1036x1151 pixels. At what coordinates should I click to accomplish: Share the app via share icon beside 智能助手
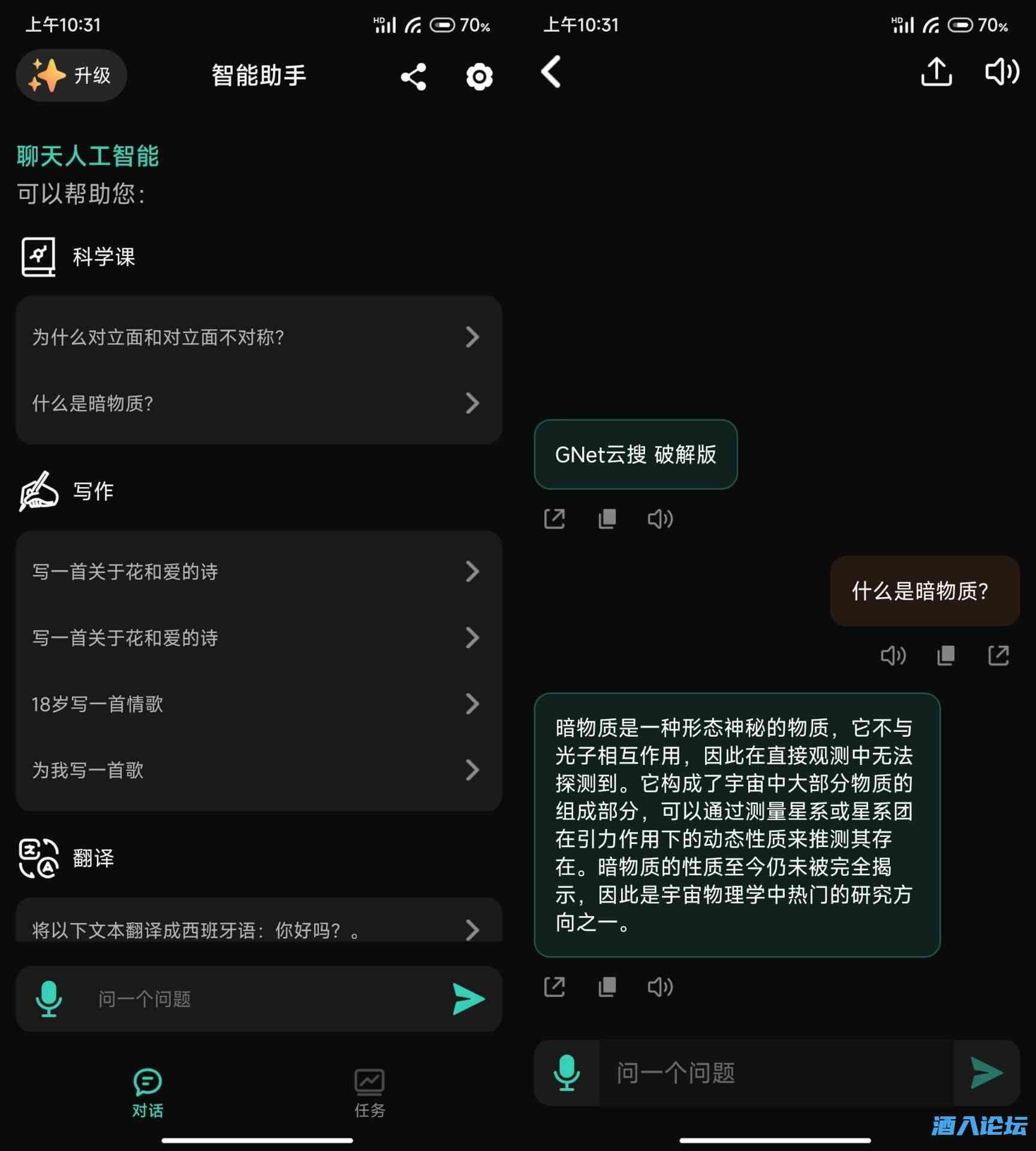(413, 77)
